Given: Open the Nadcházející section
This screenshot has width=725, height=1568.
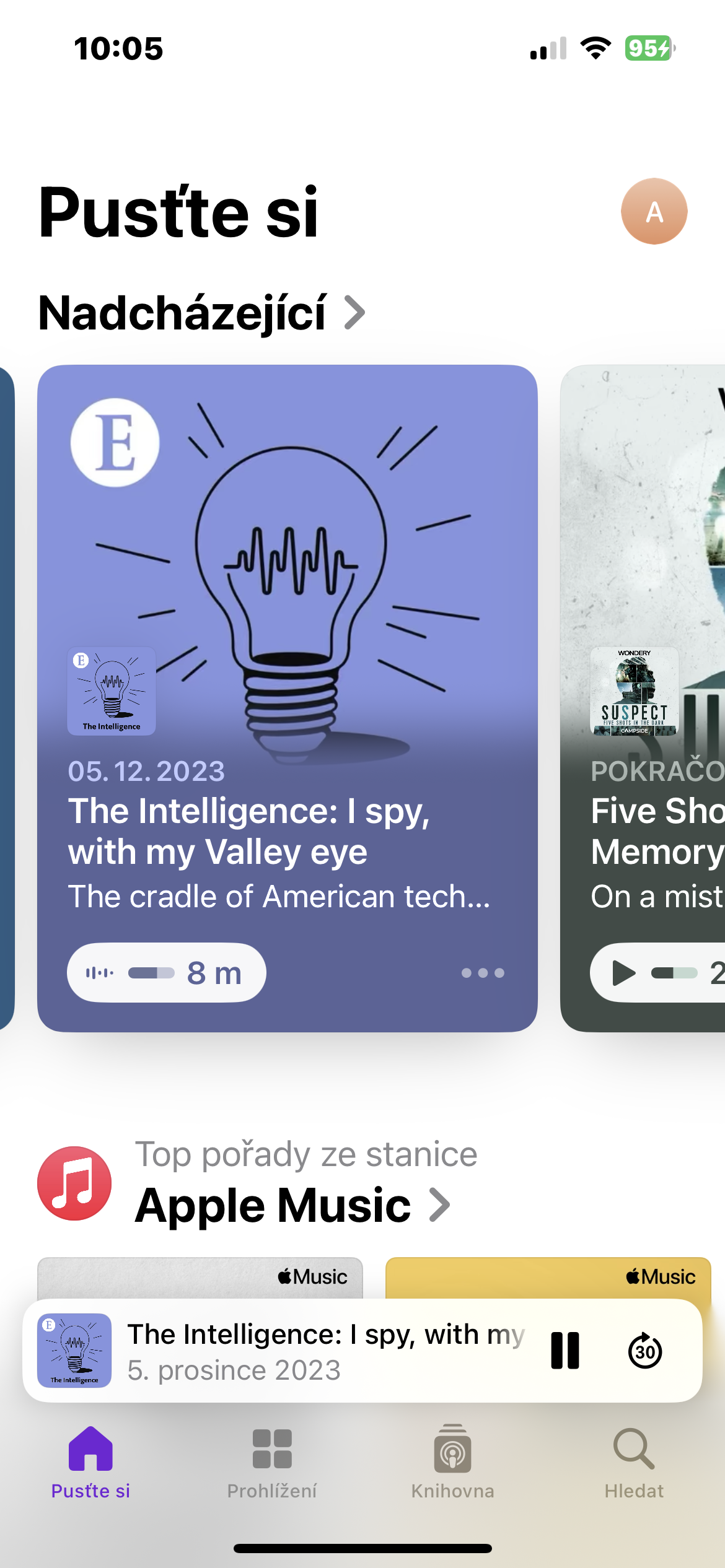Looking at the screenshot, I should pos(201,313).
